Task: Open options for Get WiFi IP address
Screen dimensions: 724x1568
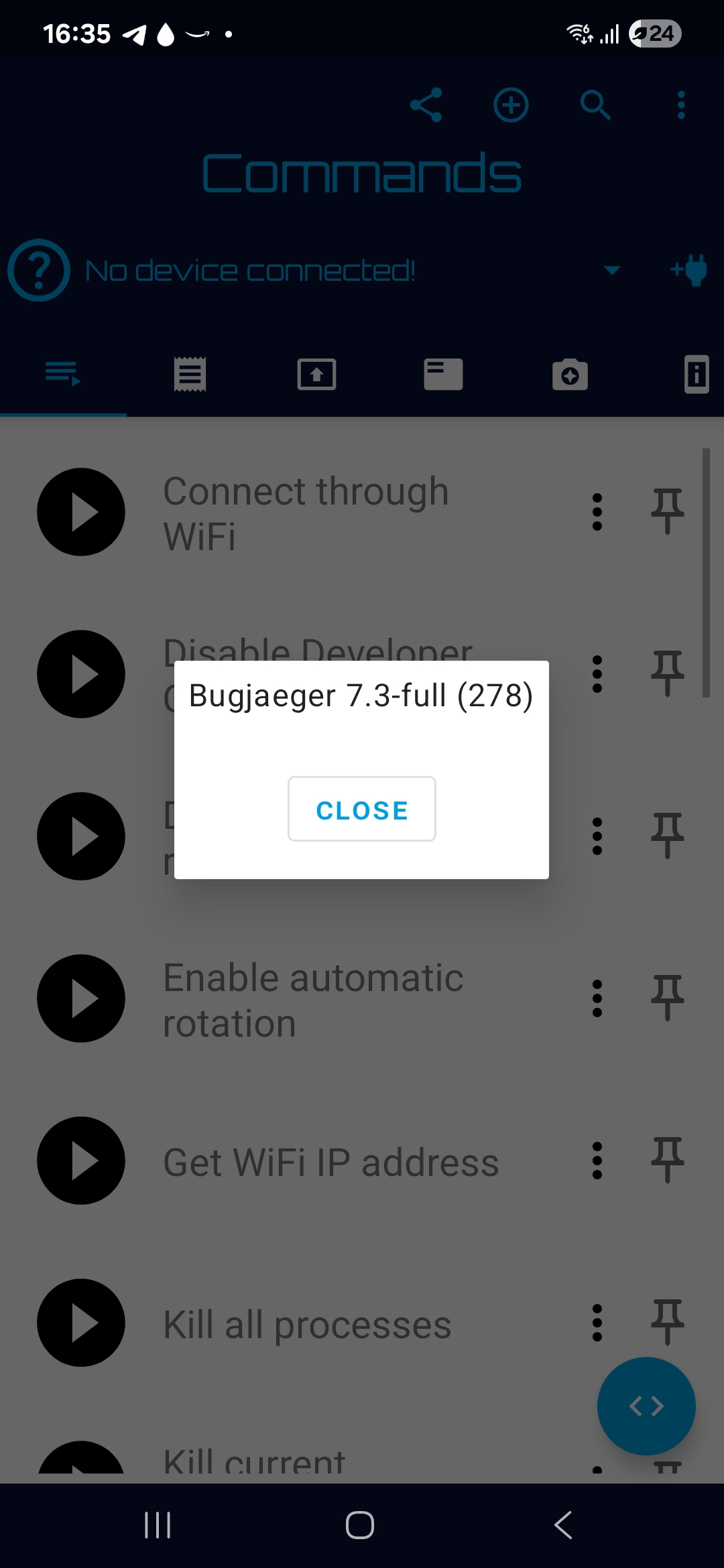Action: pos(597,1161)
